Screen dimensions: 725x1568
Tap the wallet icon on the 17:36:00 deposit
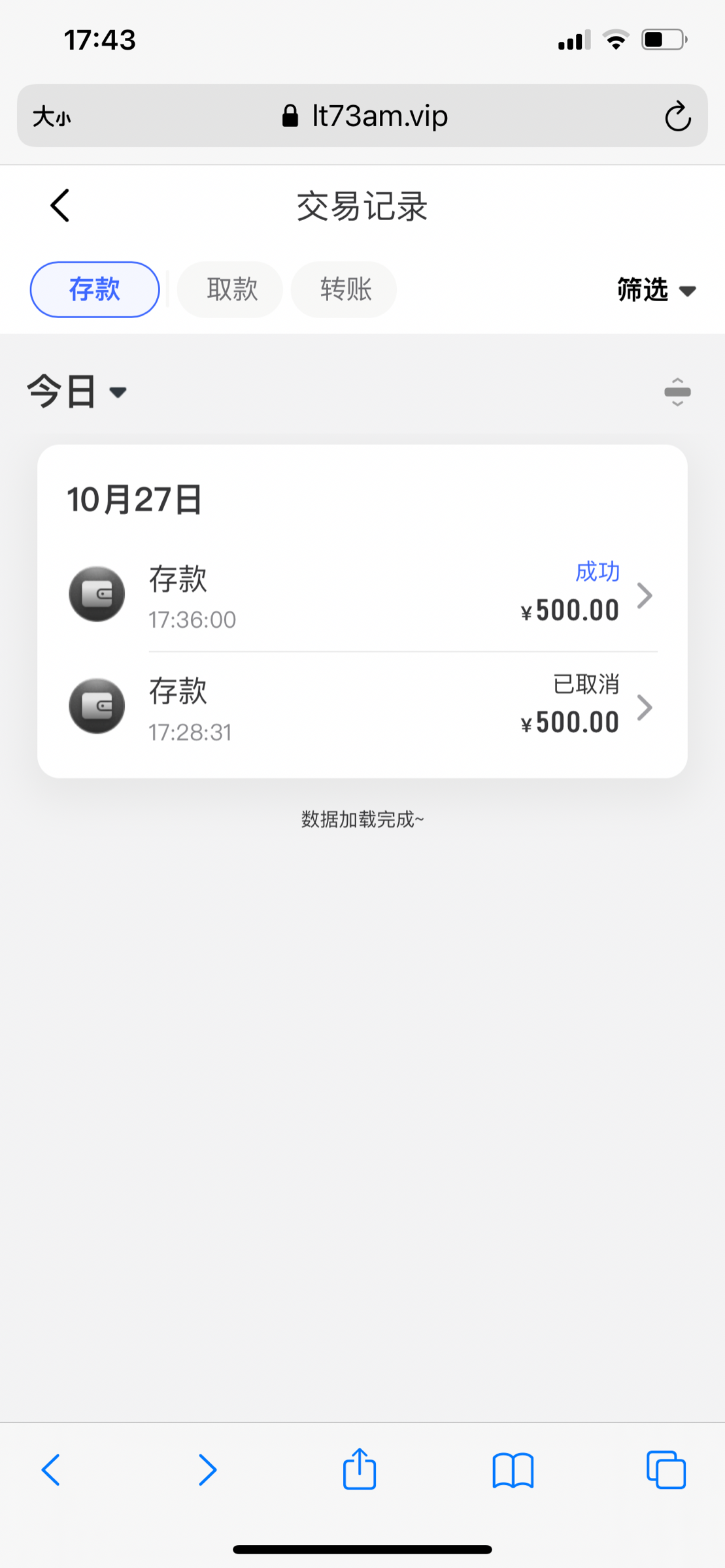click(x=96, y=593)
